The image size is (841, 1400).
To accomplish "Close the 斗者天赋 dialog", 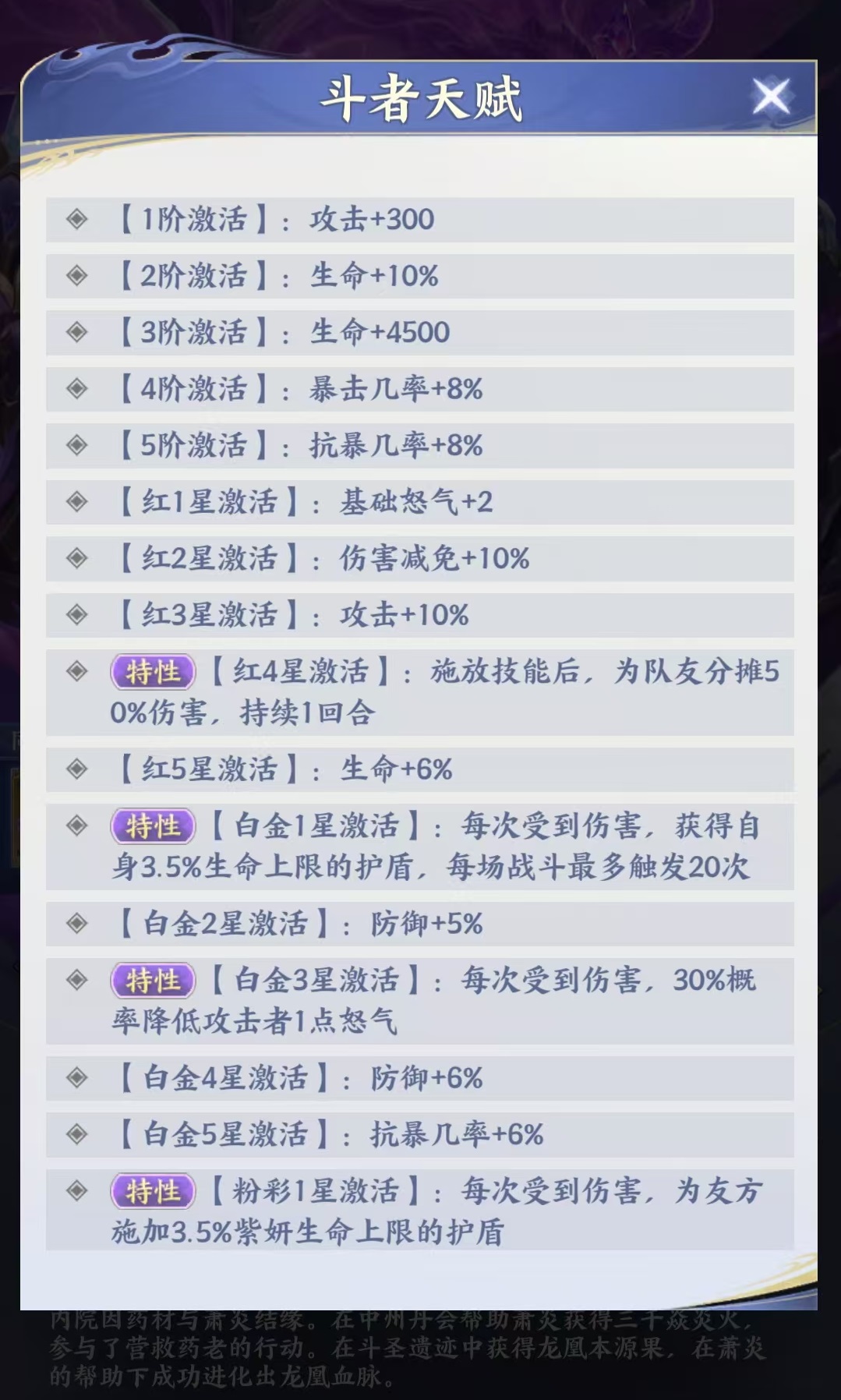I will (770, 97).
